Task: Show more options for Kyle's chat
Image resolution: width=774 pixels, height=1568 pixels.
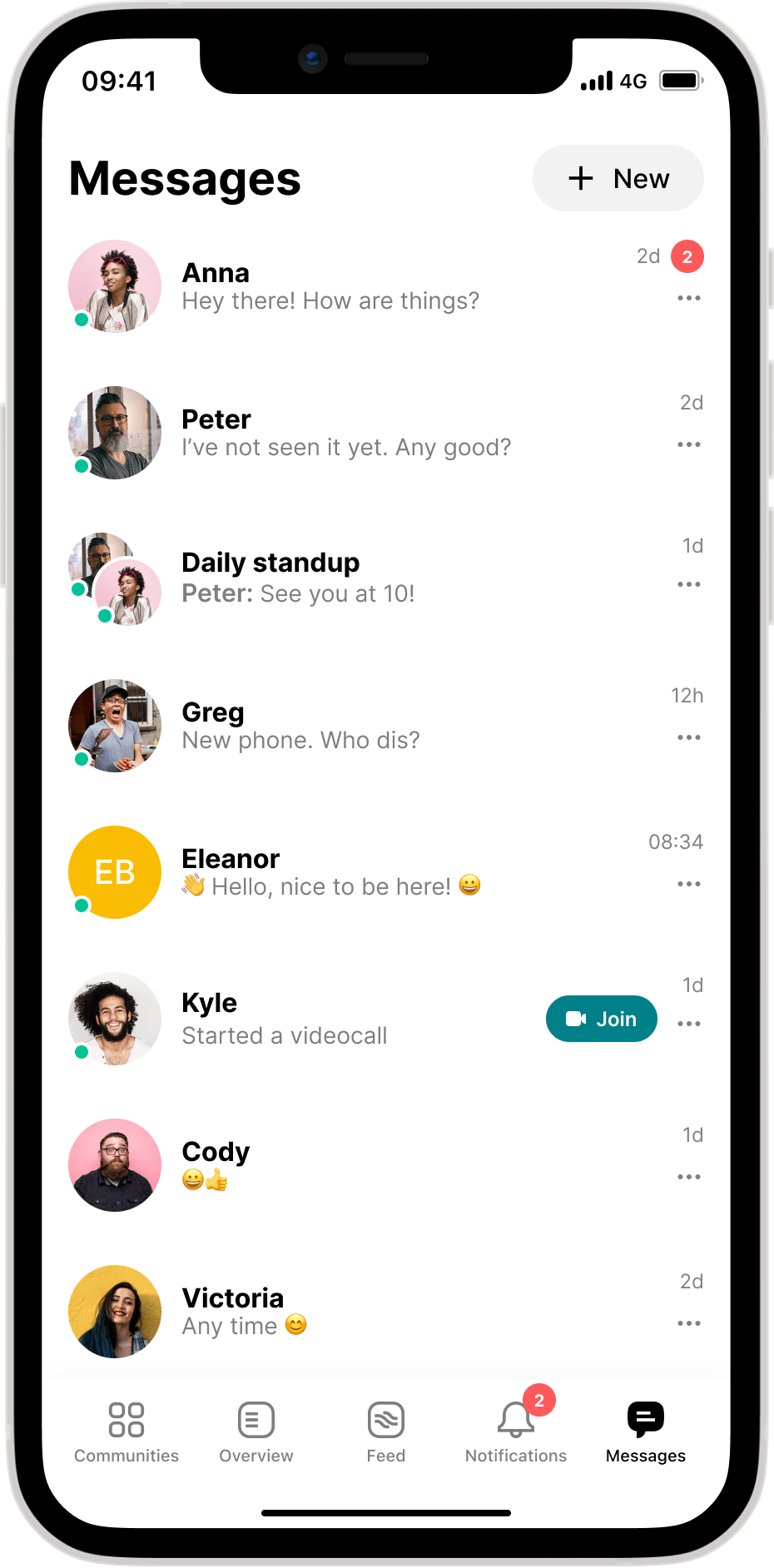Action: click(x=688, y=1024)
